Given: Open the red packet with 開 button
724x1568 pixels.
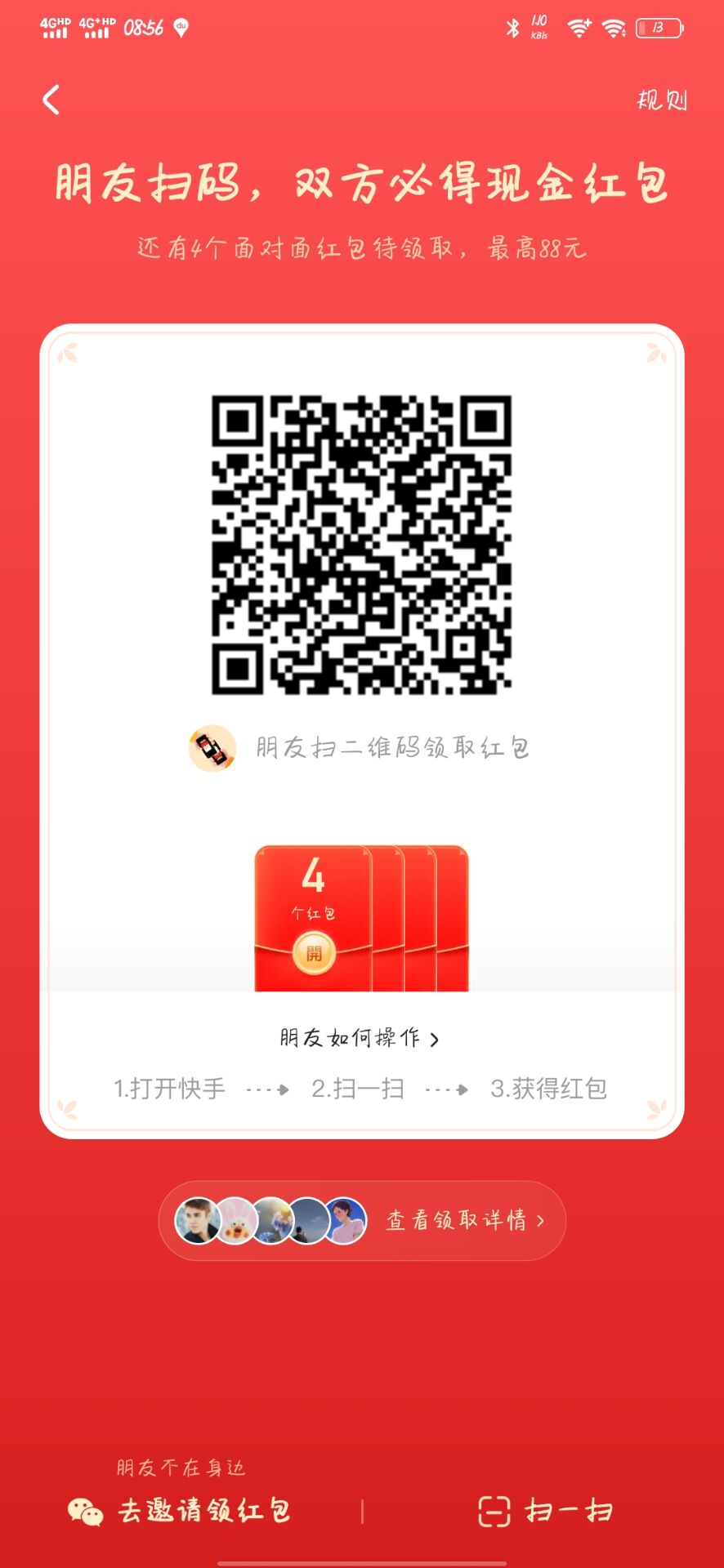Looking at the screenshot, I should 314,952.
